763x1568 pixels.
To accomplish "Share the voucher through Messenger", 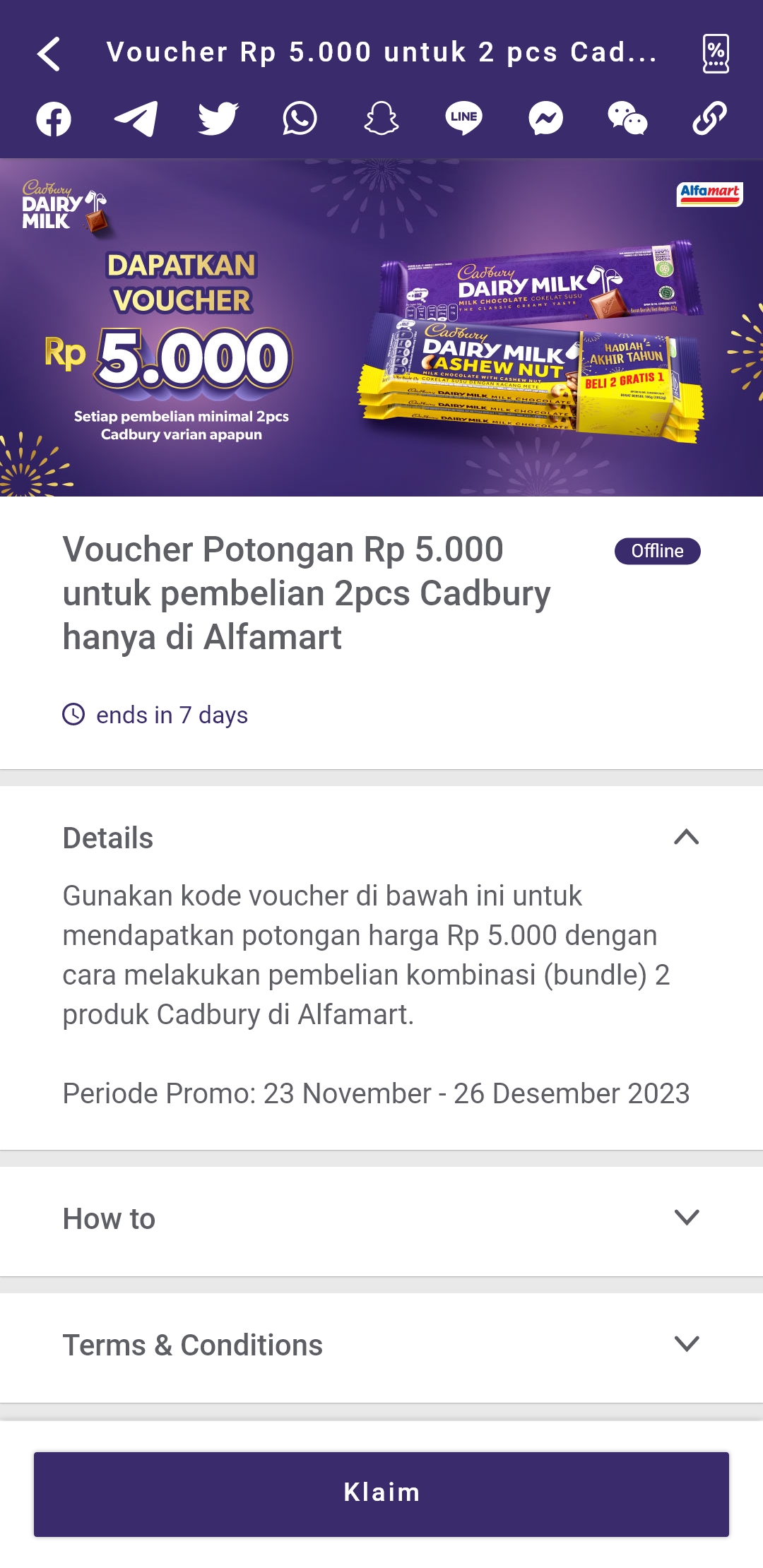I will [545, 119].
